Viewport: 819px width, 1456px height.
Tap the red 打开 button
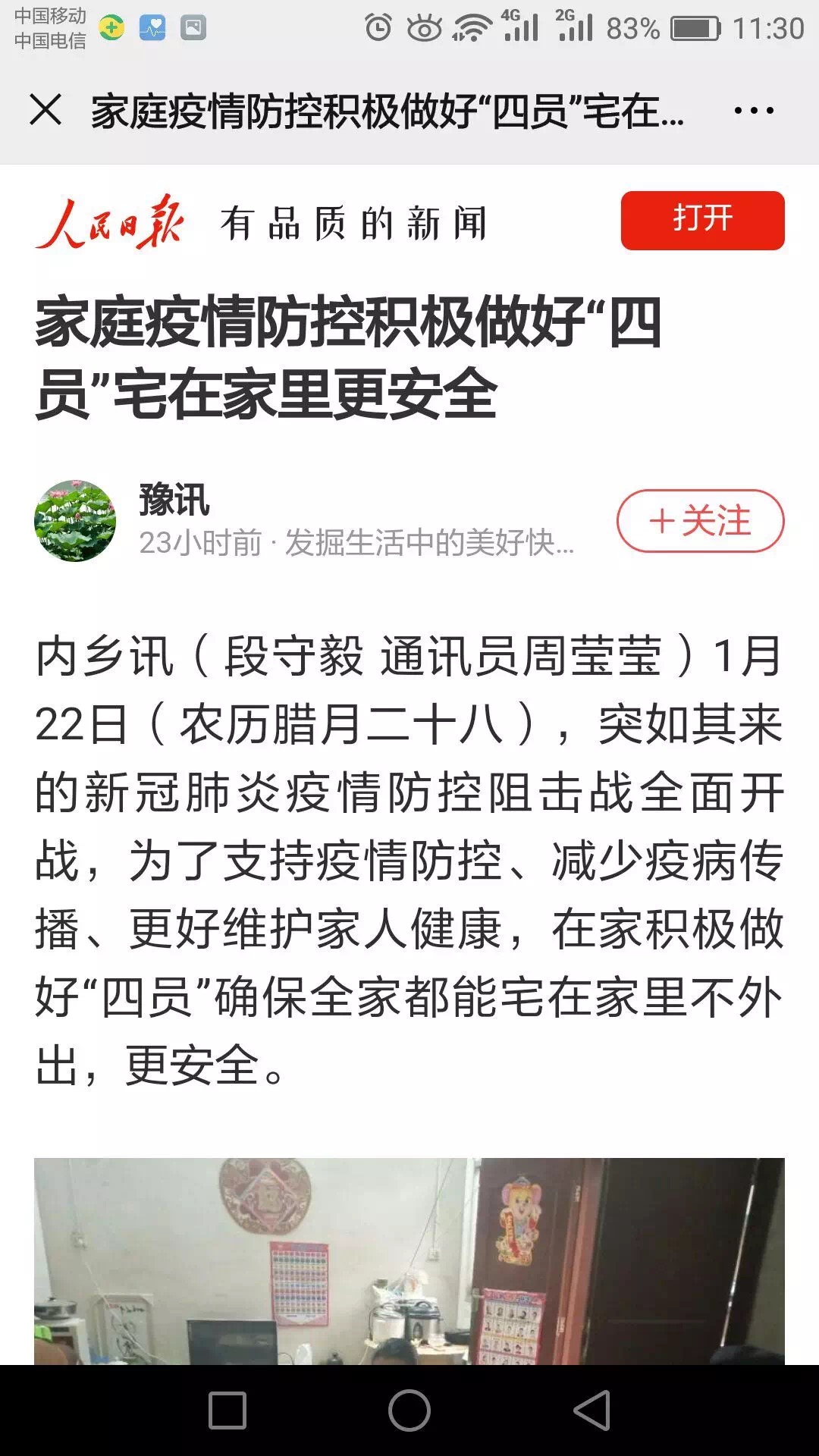pyautogui.click(x=702, y=220)
